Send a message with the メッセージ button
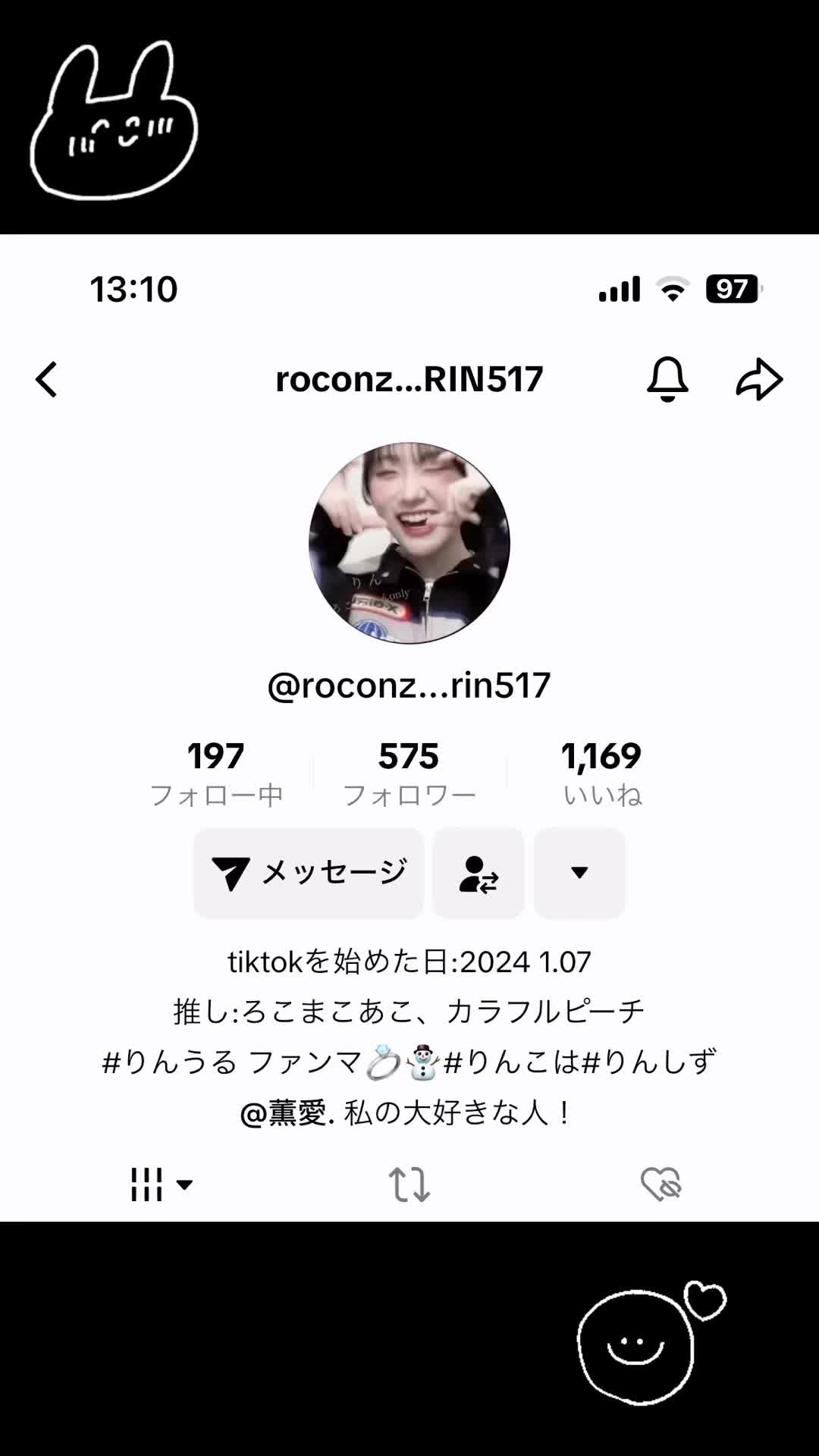Viewport: 819px width, 1456px height. point(309,873)
